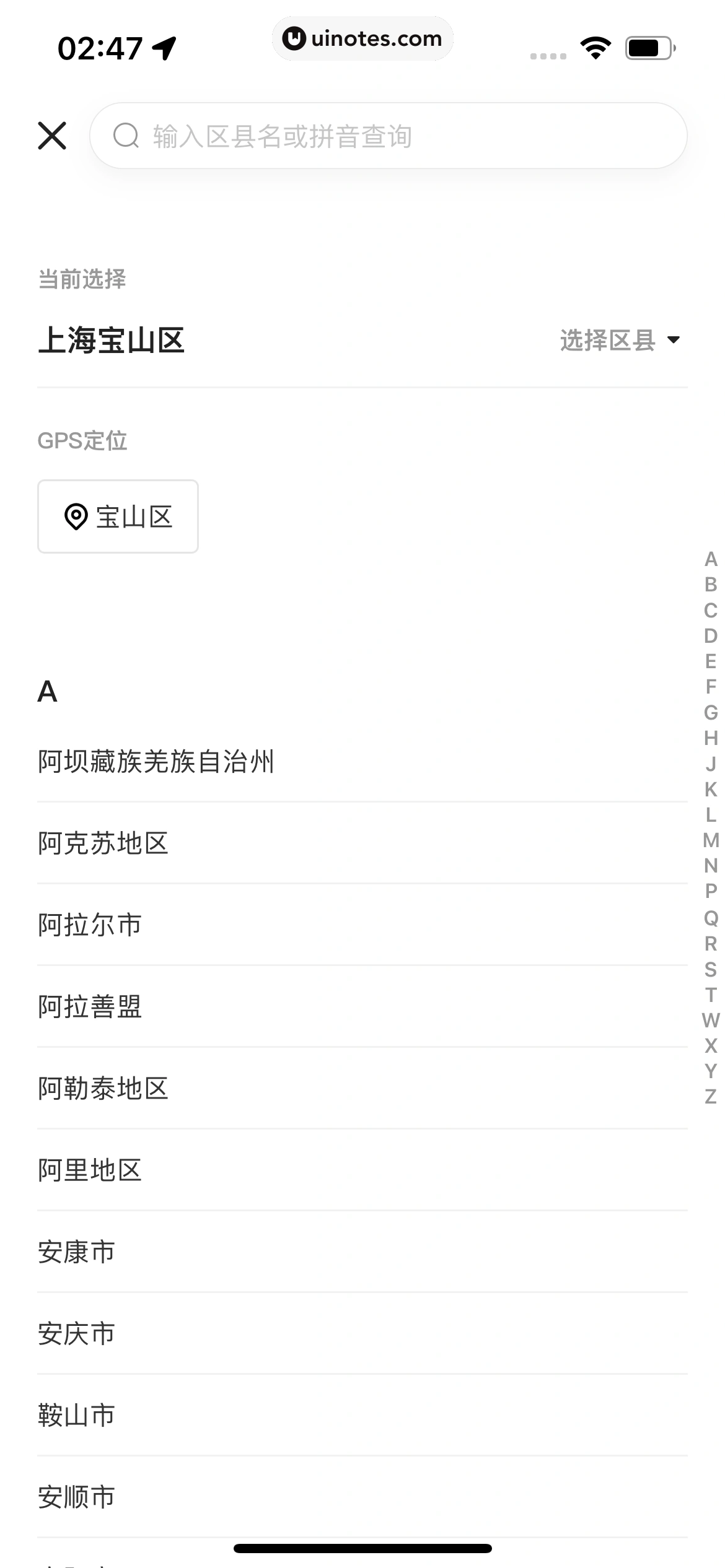The height and width of the screenshot is (1568, 725).
Task: Click the search magnifier icon
Action: (126, 136)
